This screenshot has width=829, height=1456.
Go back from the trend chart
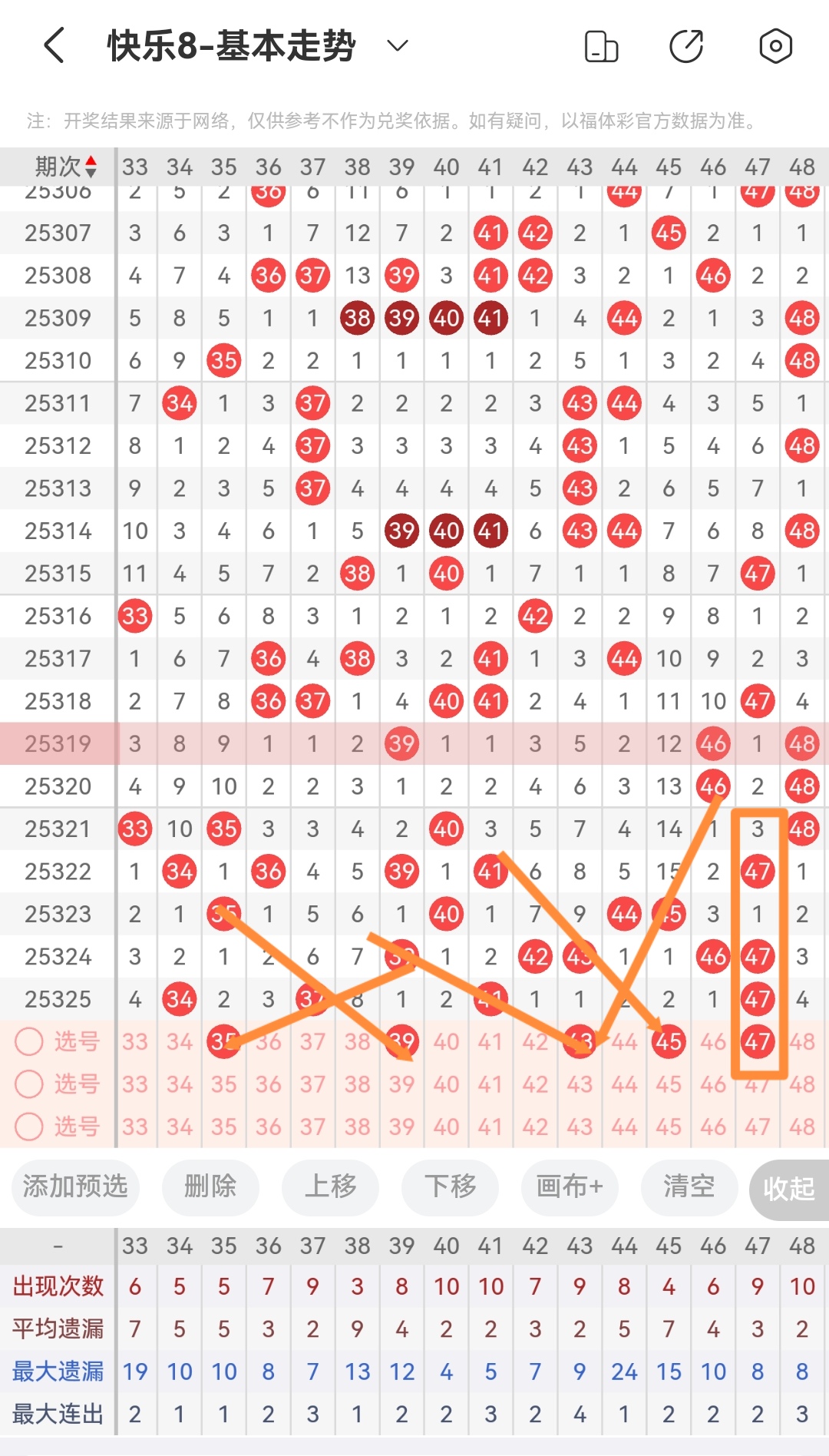(x=54, y=46)
